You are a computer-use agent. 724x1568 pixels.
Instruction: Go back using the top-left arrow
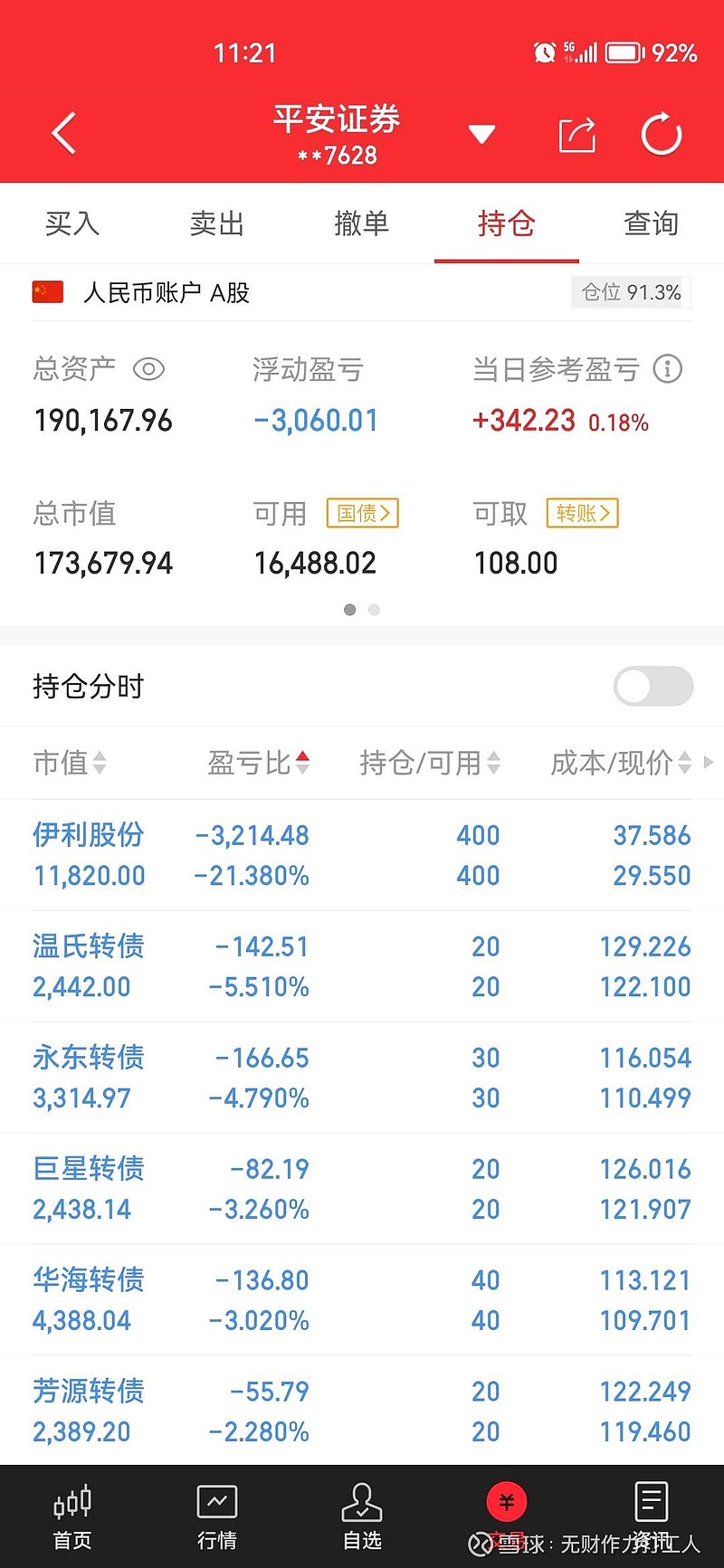pyautogui.click(x=63, y=134)
